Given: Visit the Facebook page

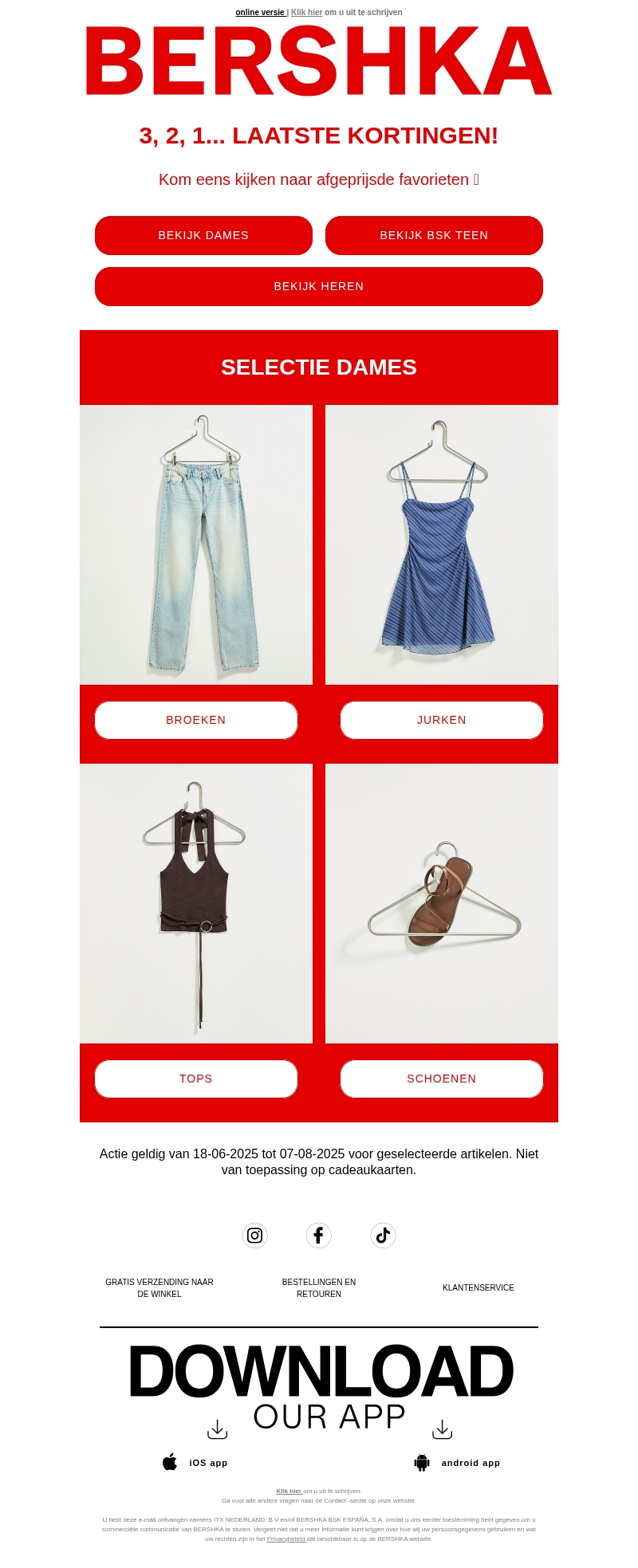Looking at the screenshot, I should [318, 1235].
